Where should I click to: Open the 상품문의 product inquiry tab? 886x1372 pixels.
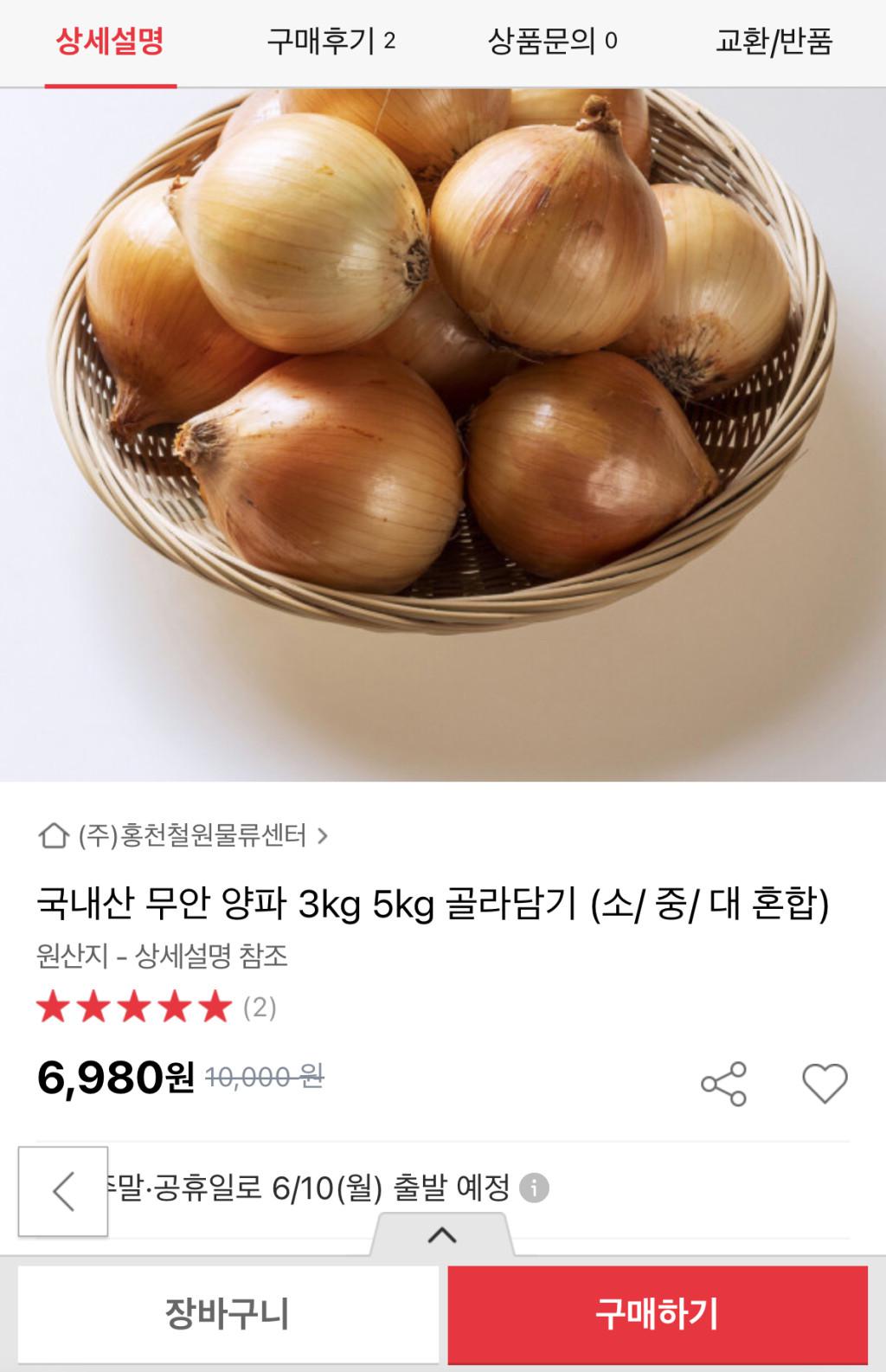(552, 42)
